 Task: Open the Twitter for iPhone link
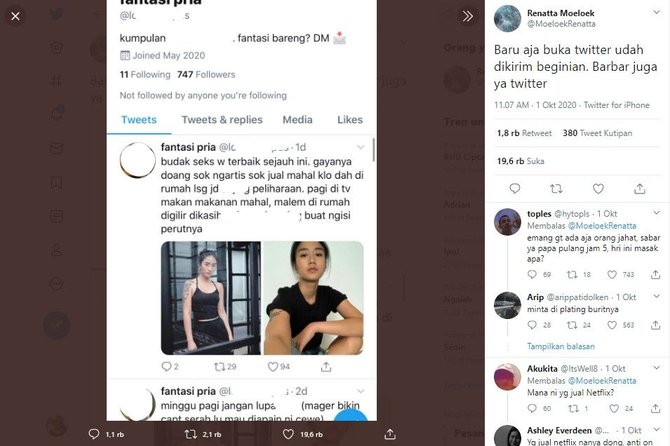(x=614, y=103)
